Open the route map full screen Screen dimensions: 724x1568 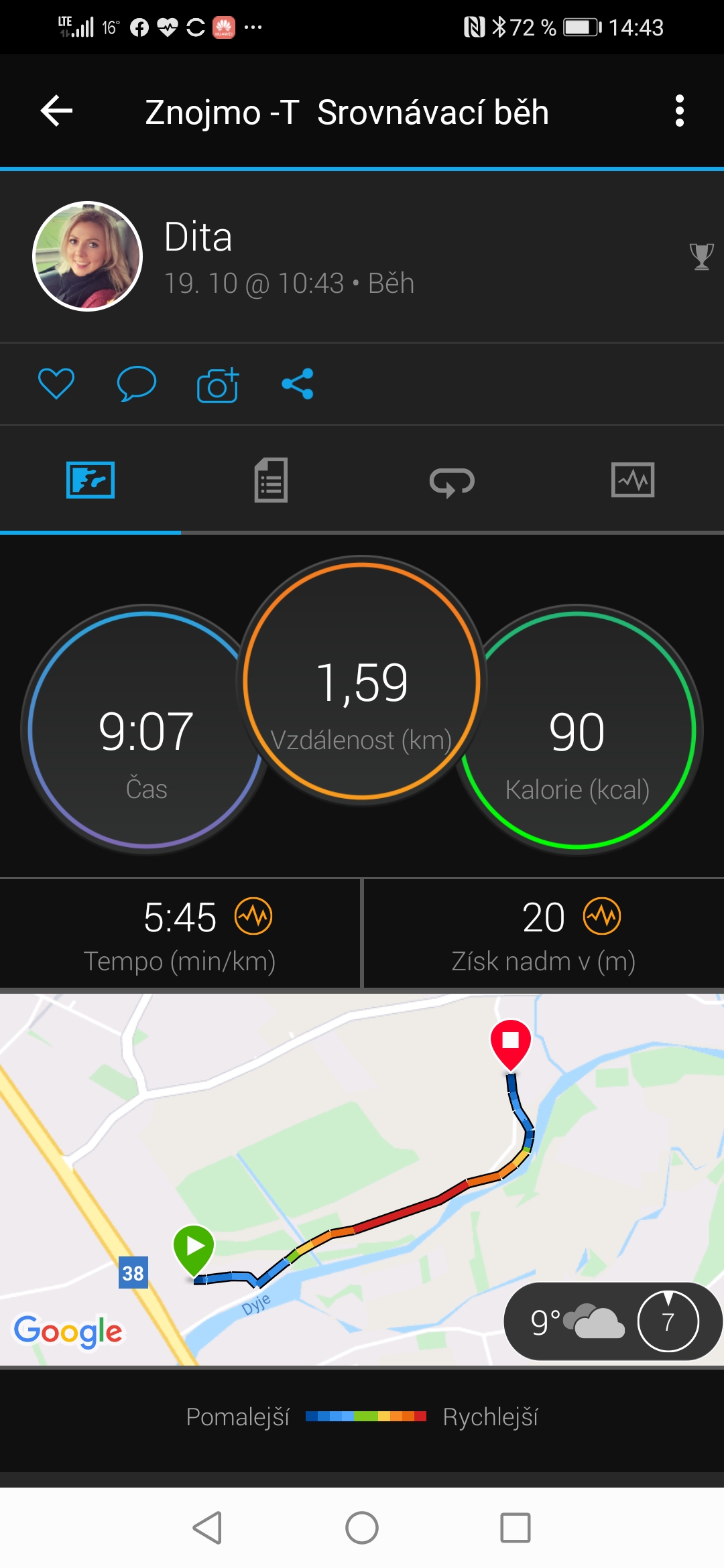[362, 1179]
